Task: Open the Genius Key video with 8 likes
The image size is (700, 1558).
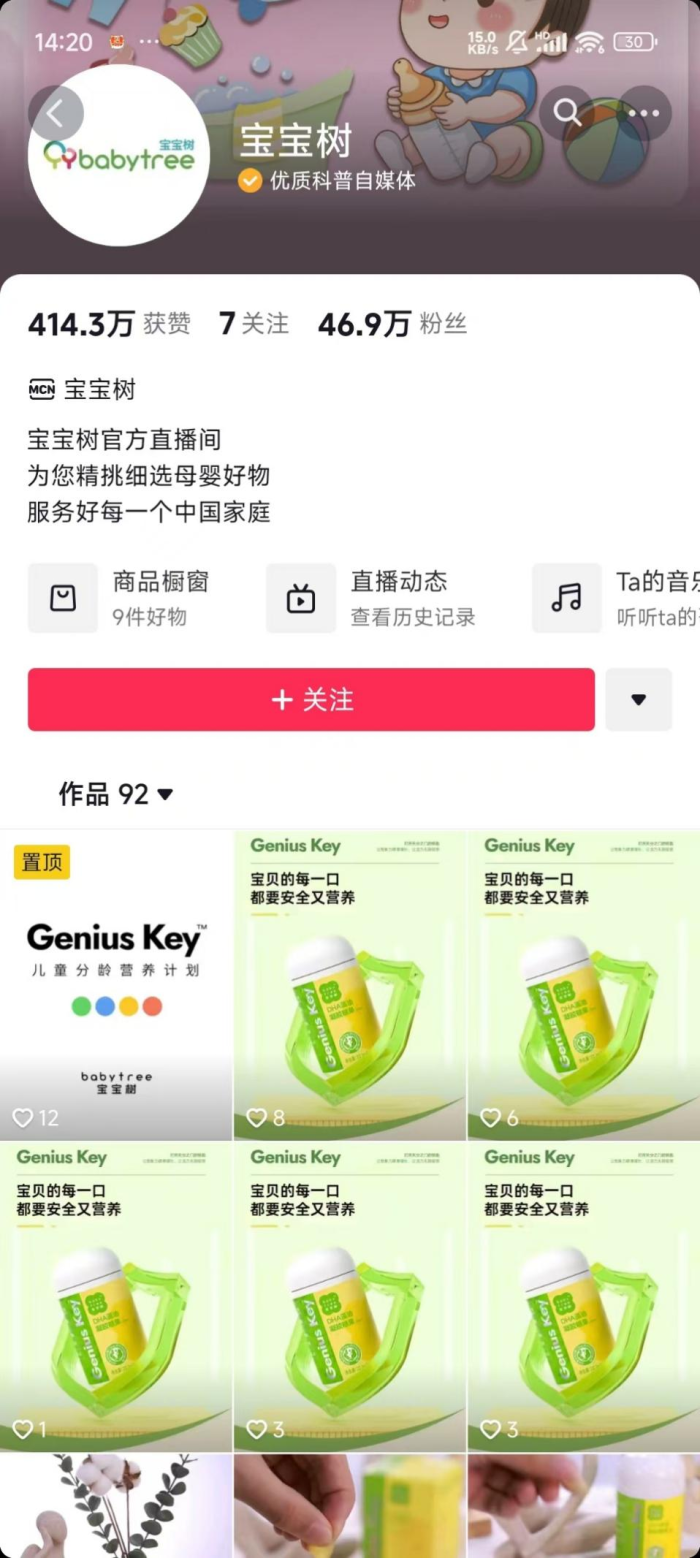Action: 350,985
